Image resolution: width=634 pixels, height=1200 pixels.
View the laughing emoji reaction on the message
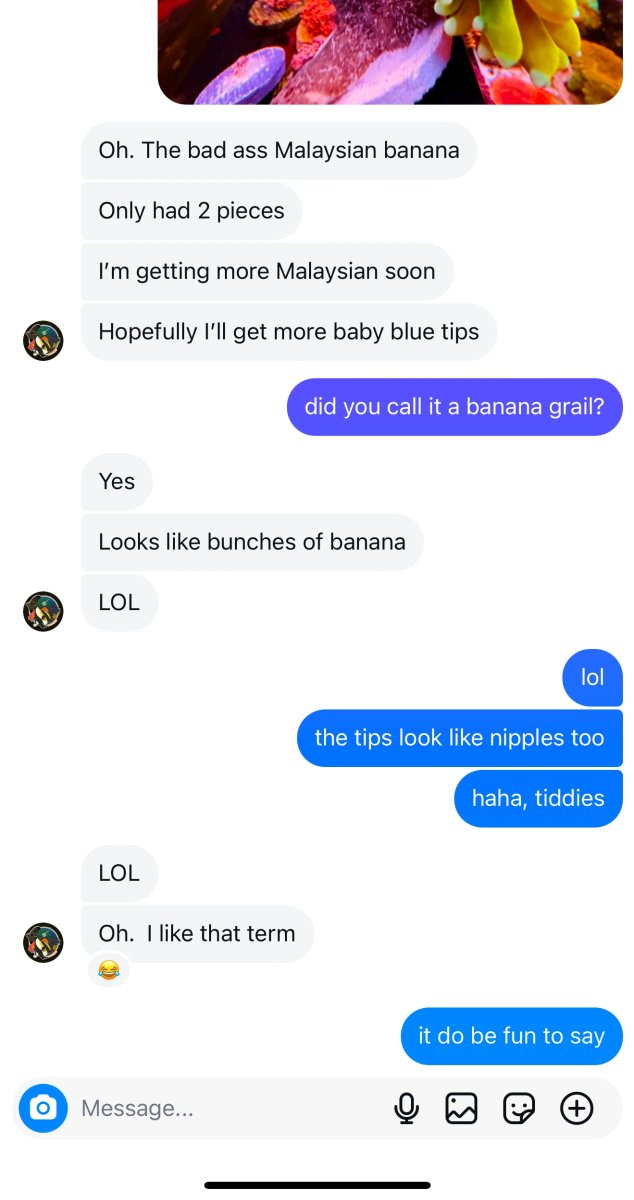pos(109,969)
